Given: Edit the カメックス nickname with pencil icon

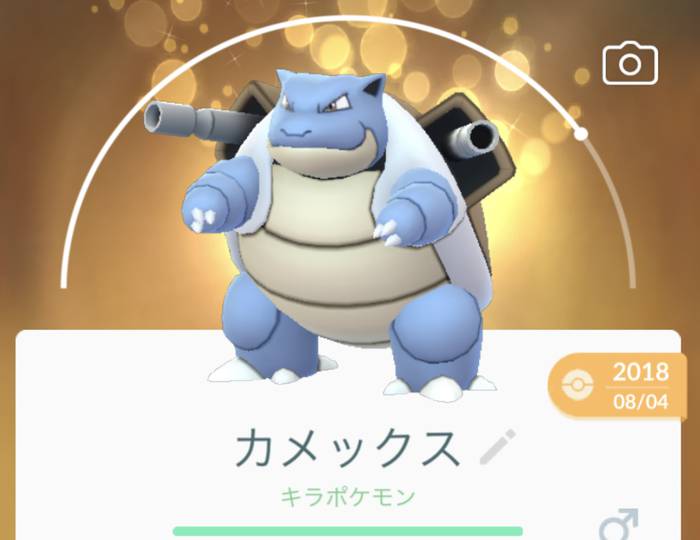Looking at the screenshot, I should point(498,446).
